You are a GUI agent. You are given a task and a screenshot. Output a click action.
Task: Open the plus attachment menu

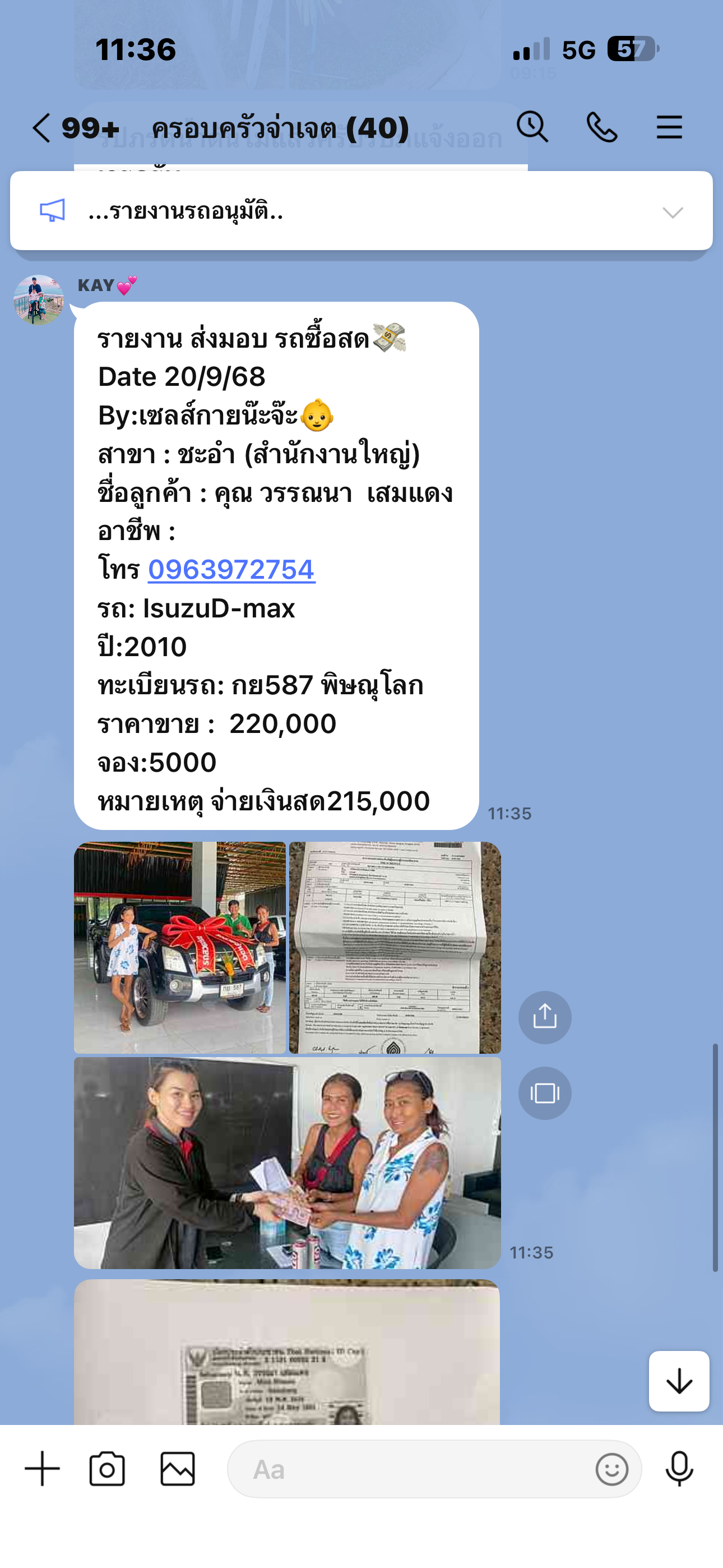click(42, 1469)
